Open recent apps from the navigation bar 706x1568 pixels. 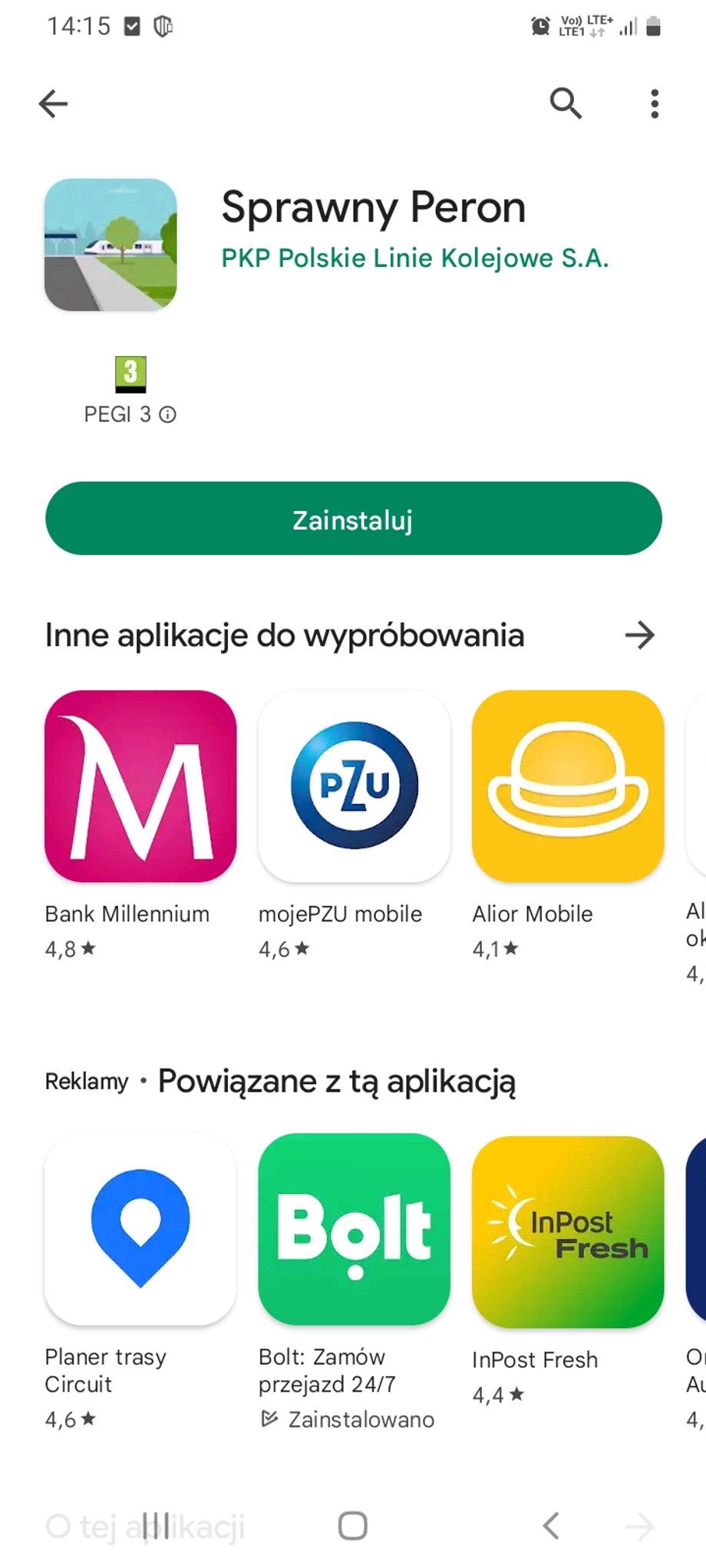click(x=156, y=1526)
